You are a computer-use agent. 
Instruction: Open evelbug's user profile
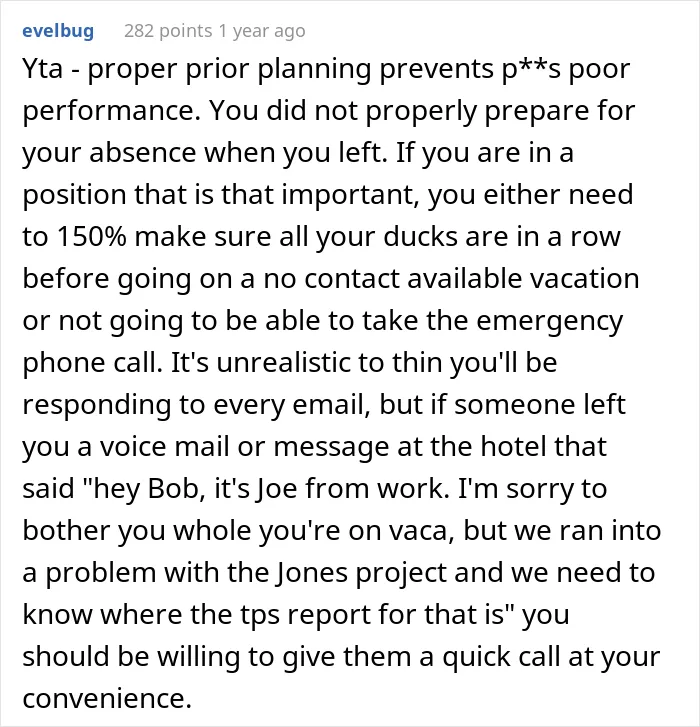click(58, 31)
